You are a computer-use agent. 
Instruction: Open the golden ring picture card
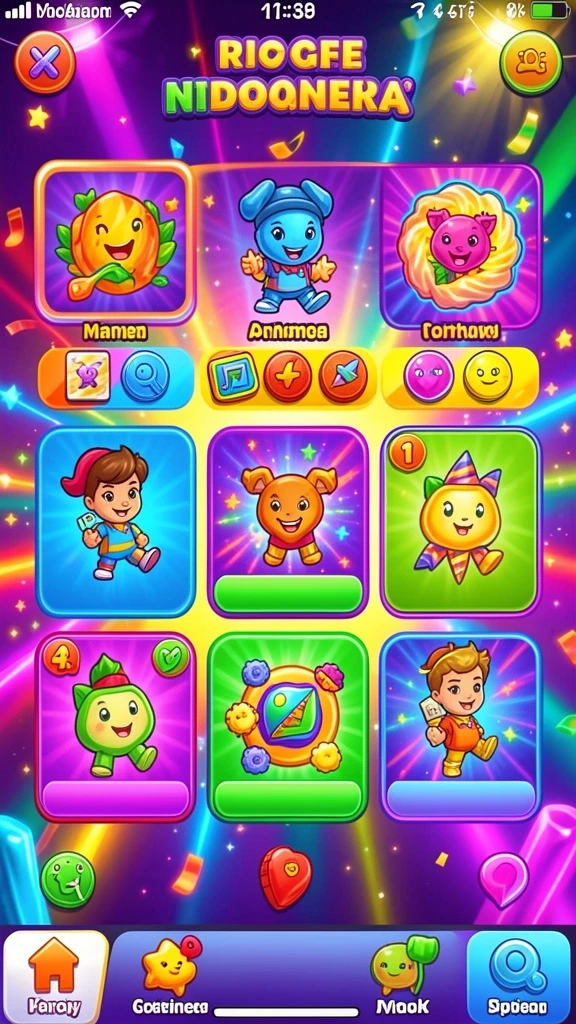[288, 726]
